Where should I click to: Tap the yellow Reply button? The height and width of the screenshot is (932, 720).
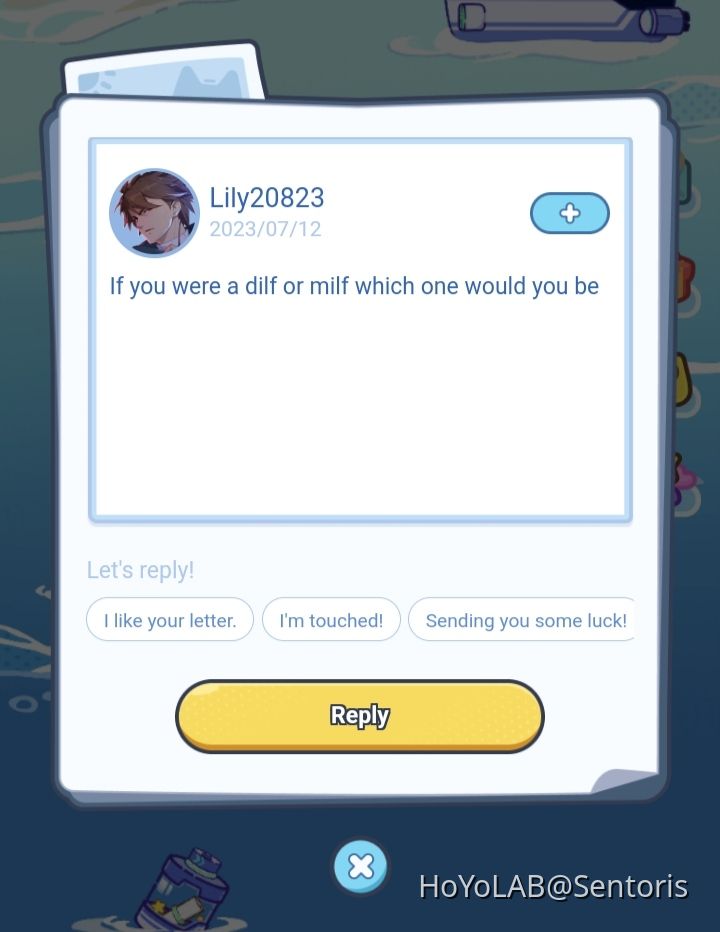(x=360, y=716)
